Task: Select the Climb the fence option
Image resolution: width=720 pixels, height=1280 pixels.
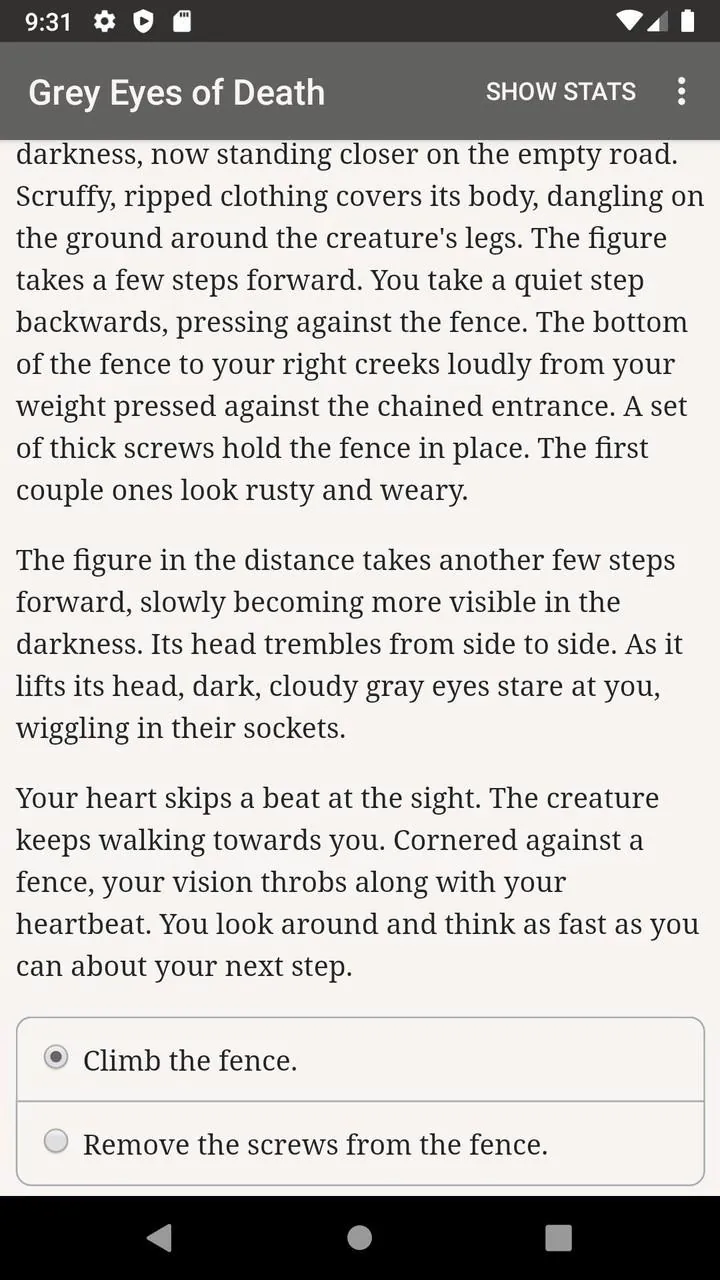Action: click(x=360, y=1060)
